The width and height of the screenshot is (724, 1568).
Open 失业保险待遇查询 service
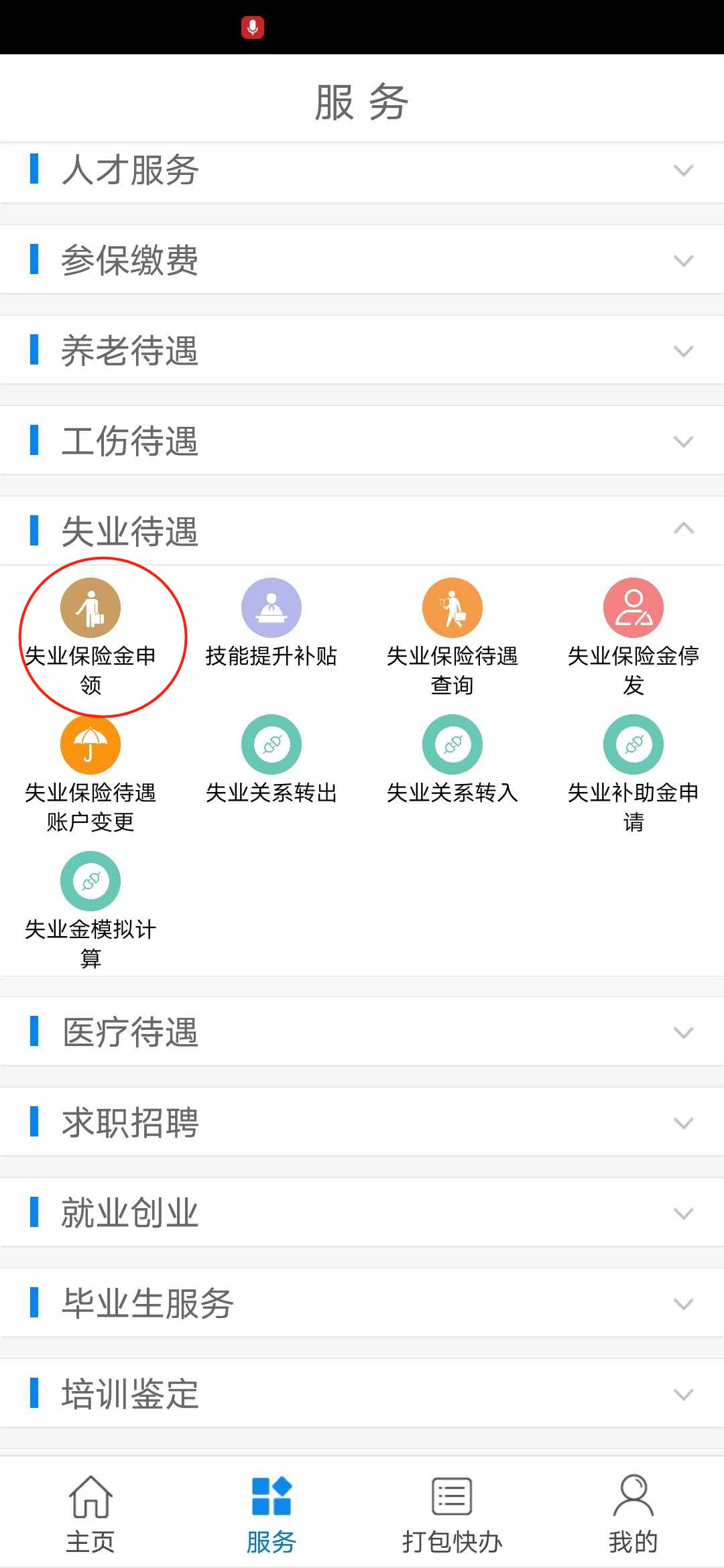[x=452, y=637]
